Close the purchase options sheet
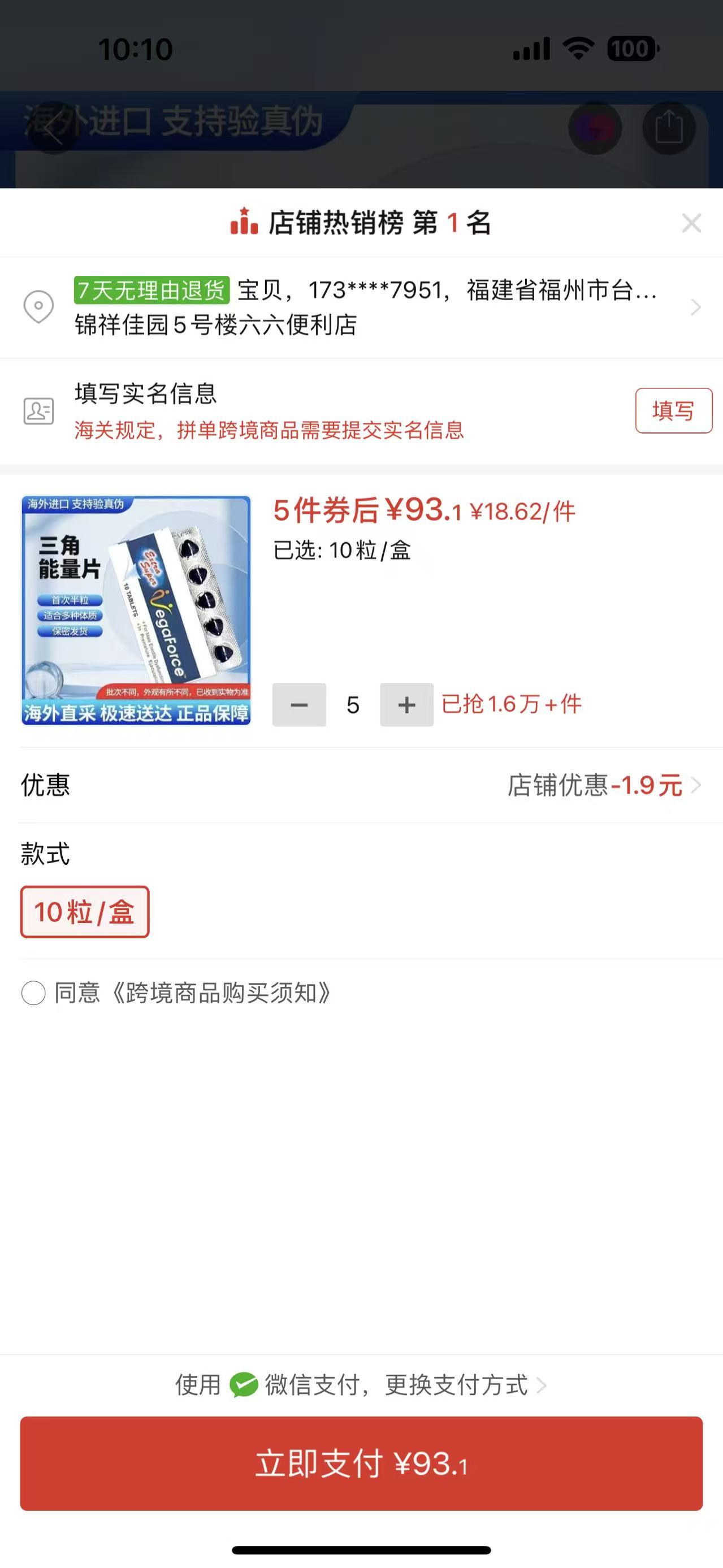This screenshot has width=723, height=1568. [x=691, y=223]
